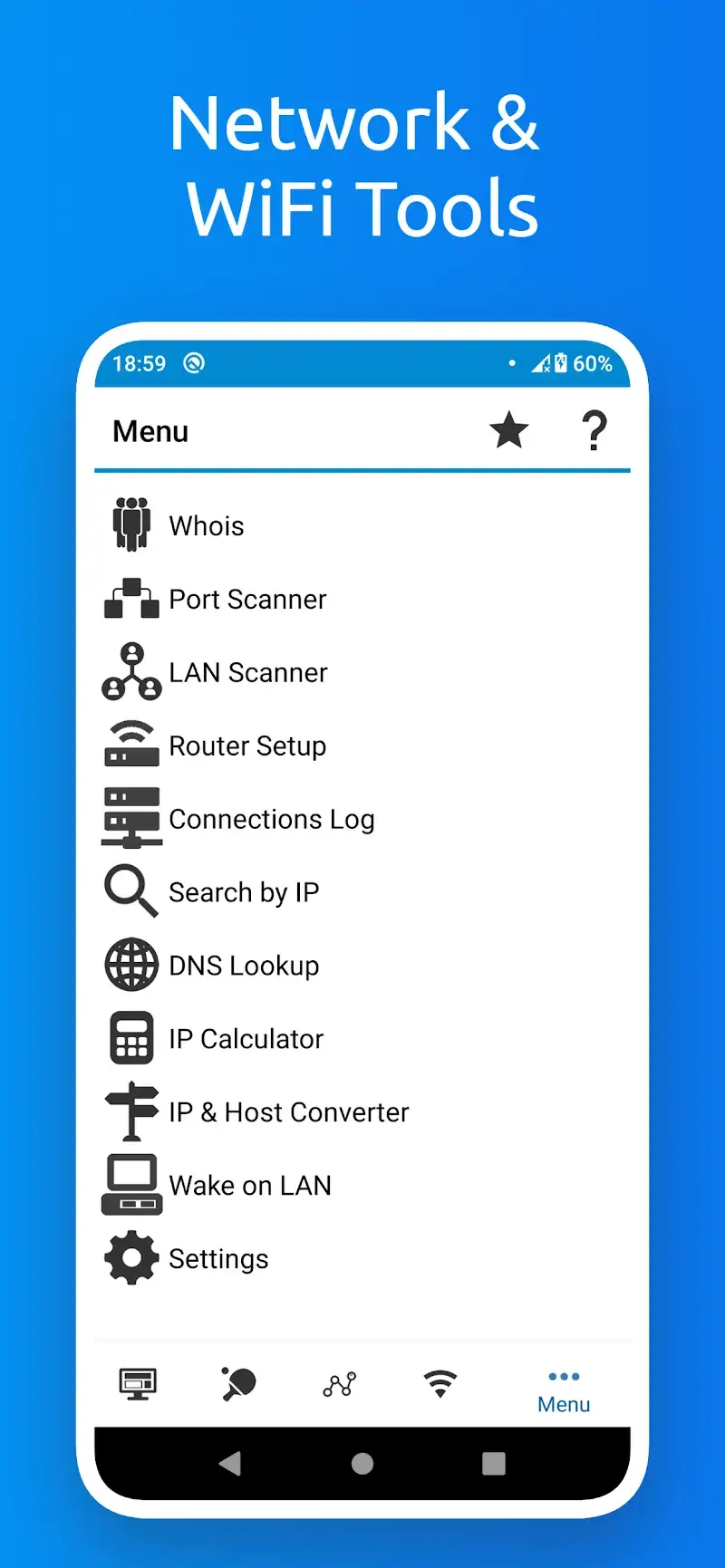Open the traceroute nodes icon in bottom bar

point(339,1384)
